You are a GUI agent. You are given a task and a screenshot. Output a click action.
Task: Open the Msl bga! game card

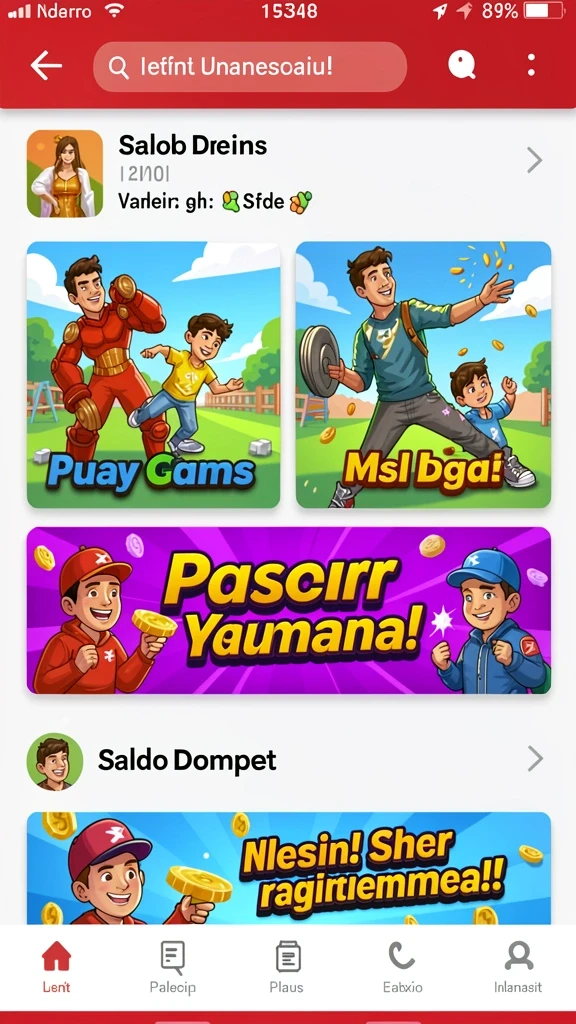click(x=423, y=375)
